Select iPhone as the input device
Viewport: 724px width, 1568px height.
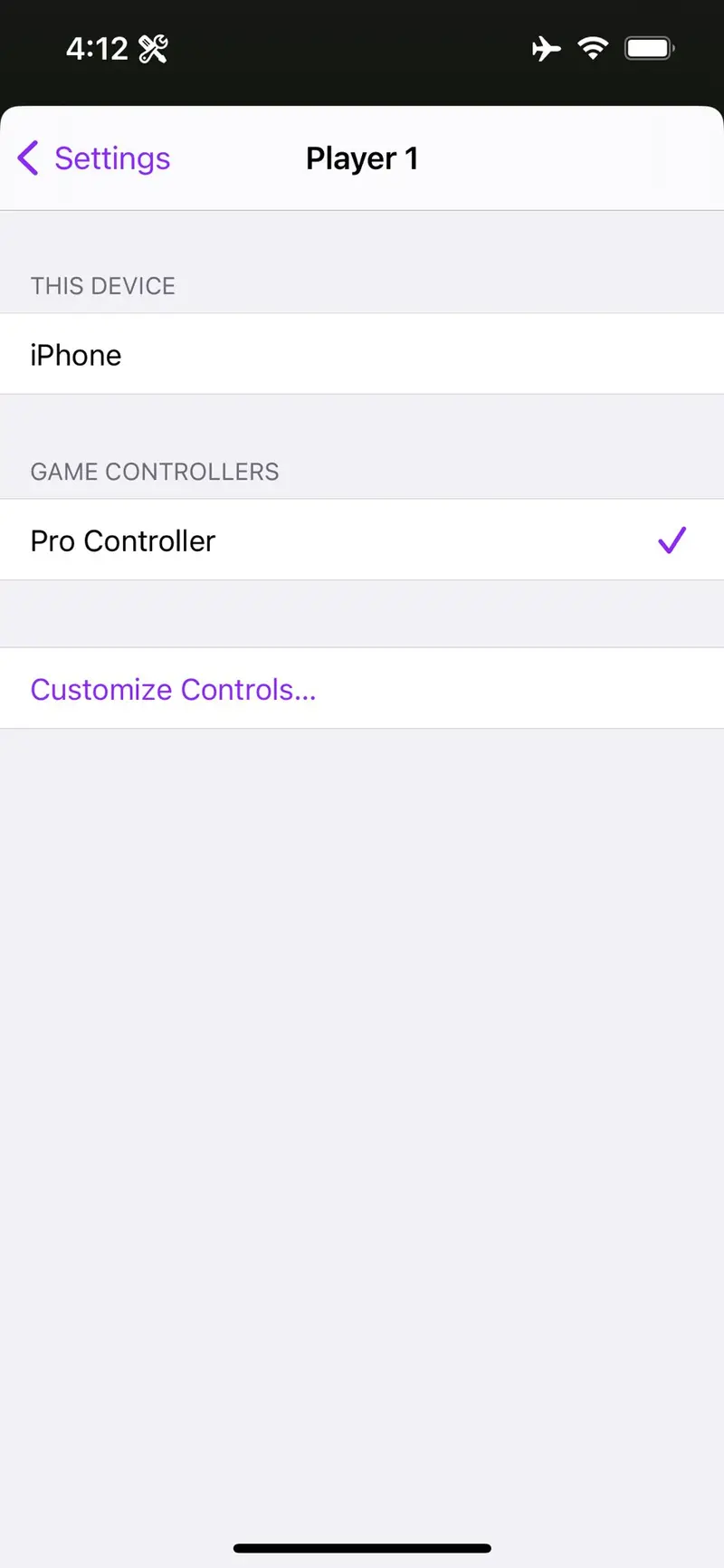click(362, 354)
